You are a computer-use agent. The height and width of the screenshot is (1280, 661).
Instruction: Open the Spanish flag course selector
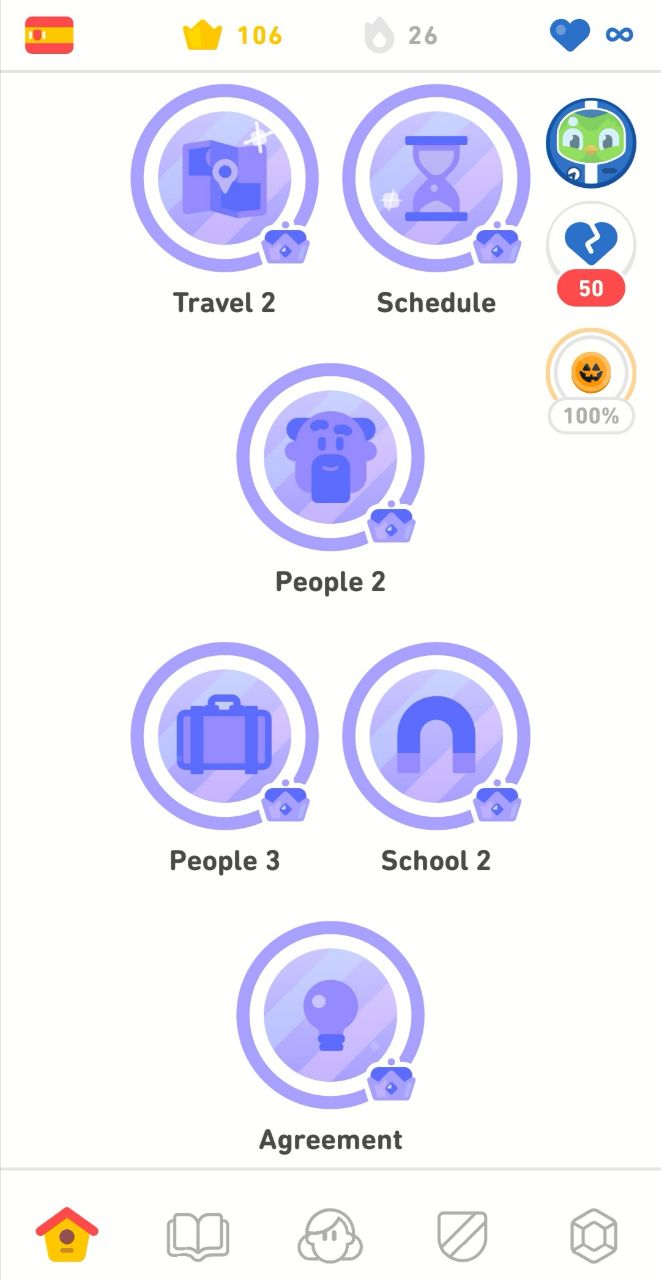(49, 36)
